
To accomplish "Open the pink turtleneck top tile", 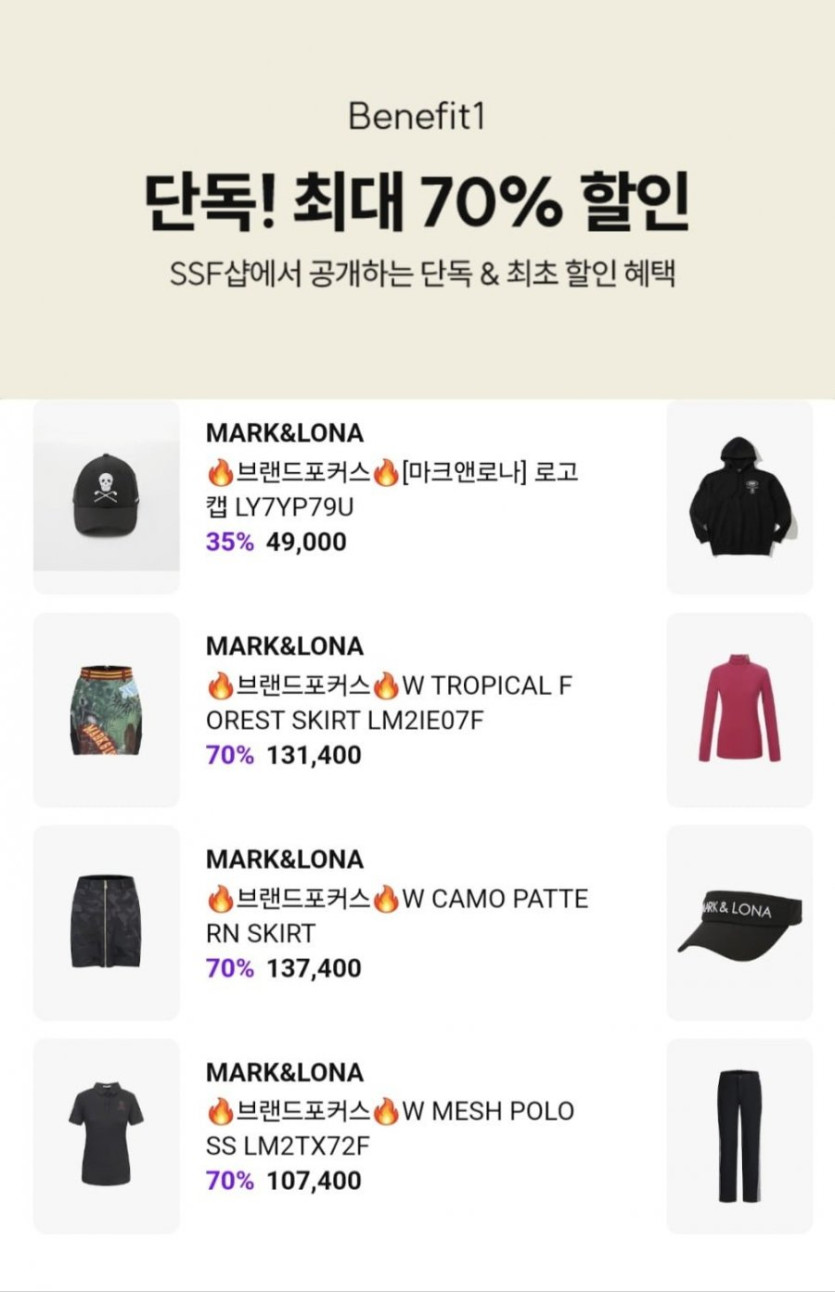I will coord(740,709).
